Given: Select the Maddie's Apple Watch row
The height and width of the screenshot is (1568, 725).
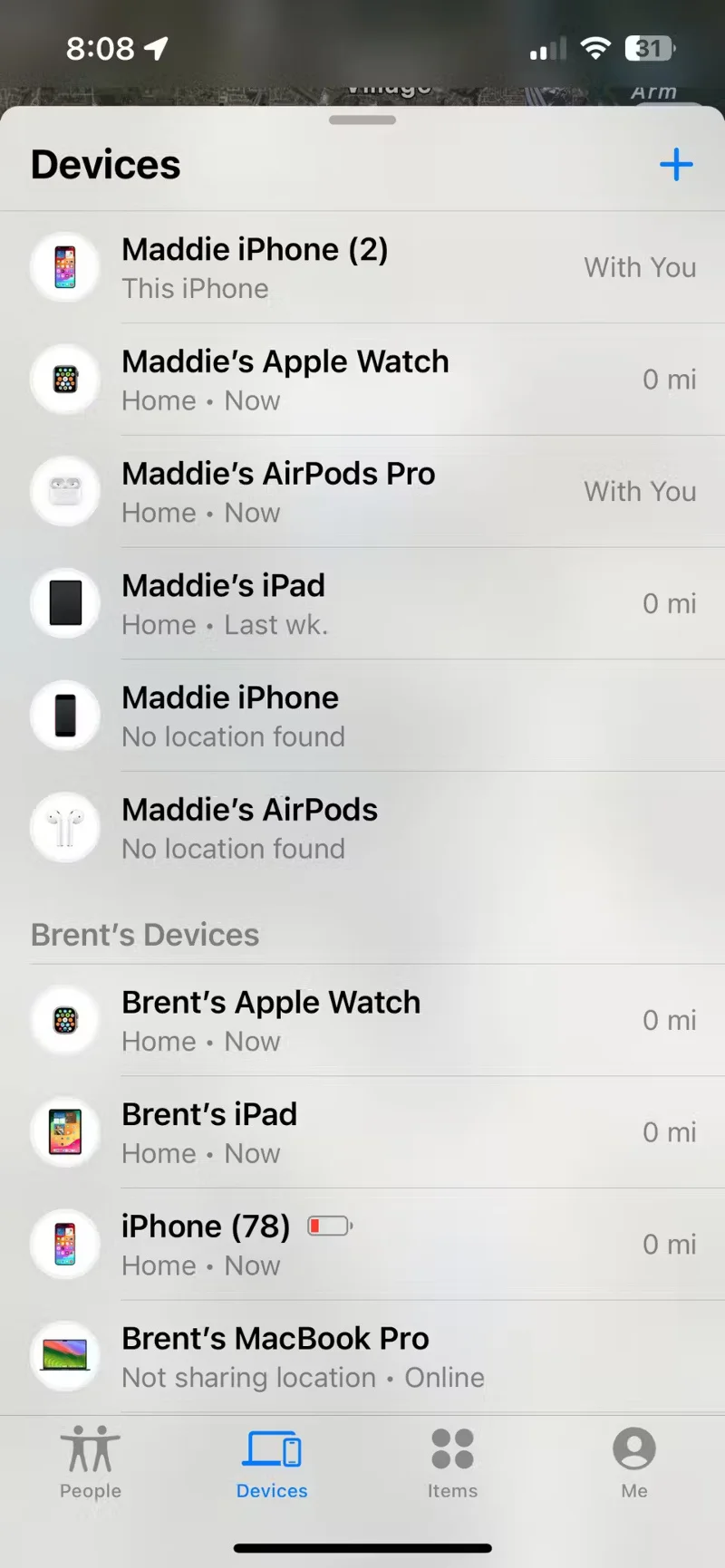Looking at the screenshot, I should click(x=362, y=380).
